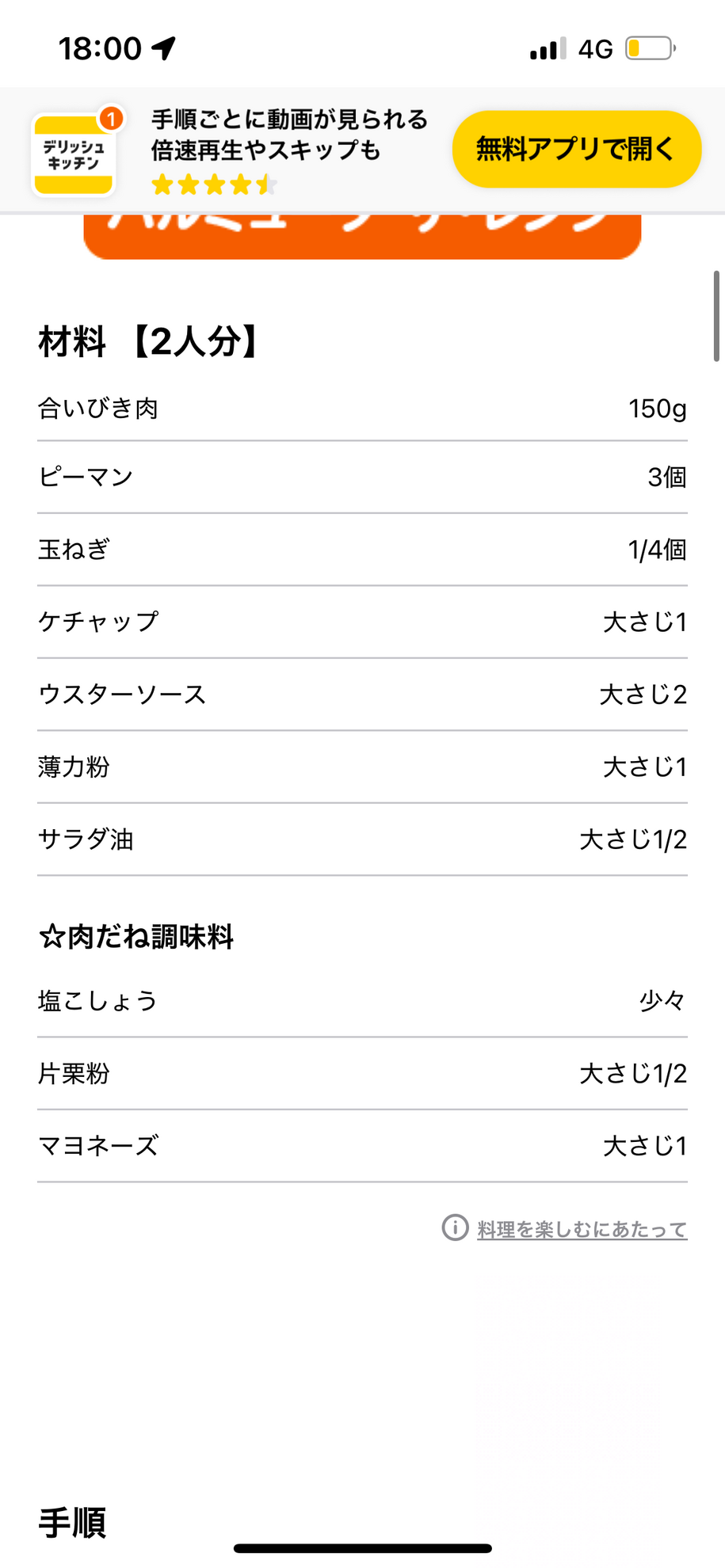Tap the partially hidden orange banner button
725x1568 pixels.
coord(362,236)
